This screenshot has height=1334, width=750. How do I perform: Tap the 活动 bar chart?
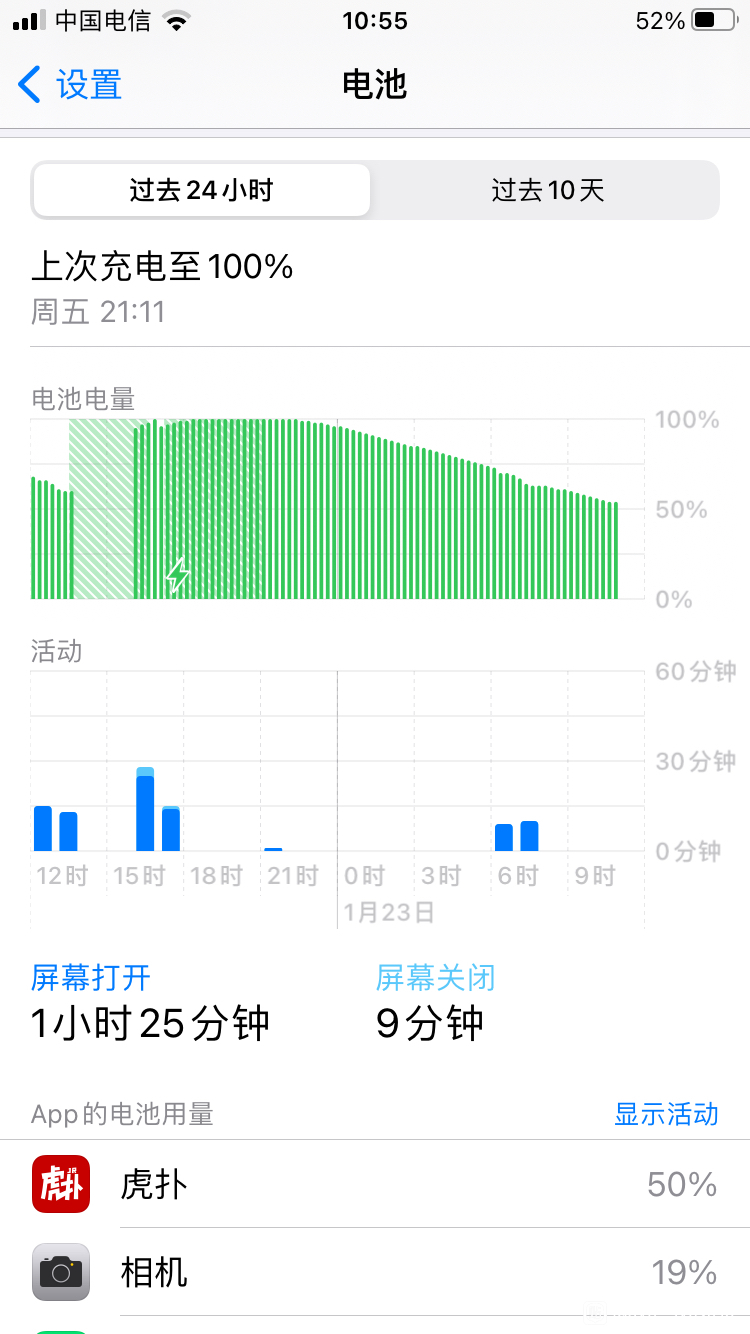click(337, 761)
